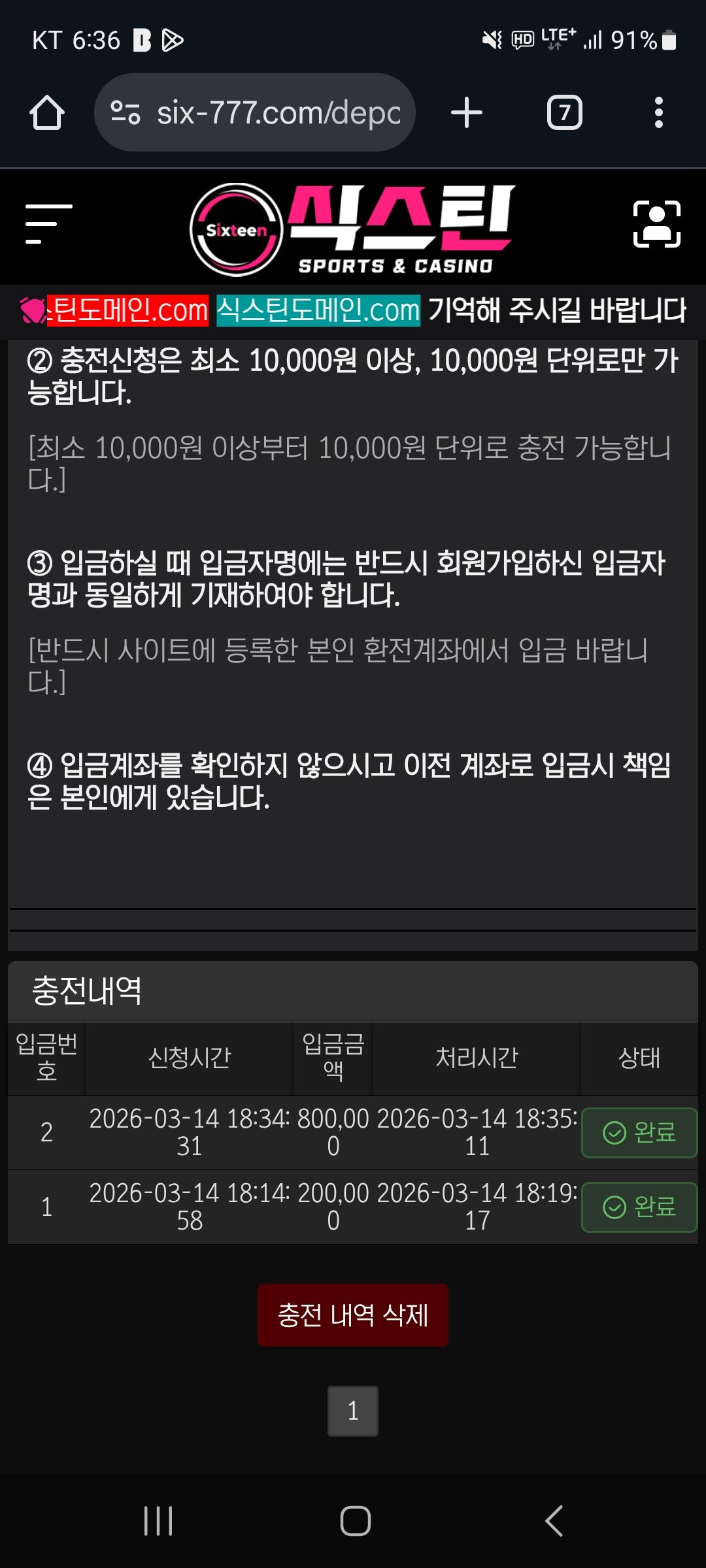The width and height of the screenshot is (706, 1568).
Task: Select page 1 in pagination
Action: pos(353,1411)
